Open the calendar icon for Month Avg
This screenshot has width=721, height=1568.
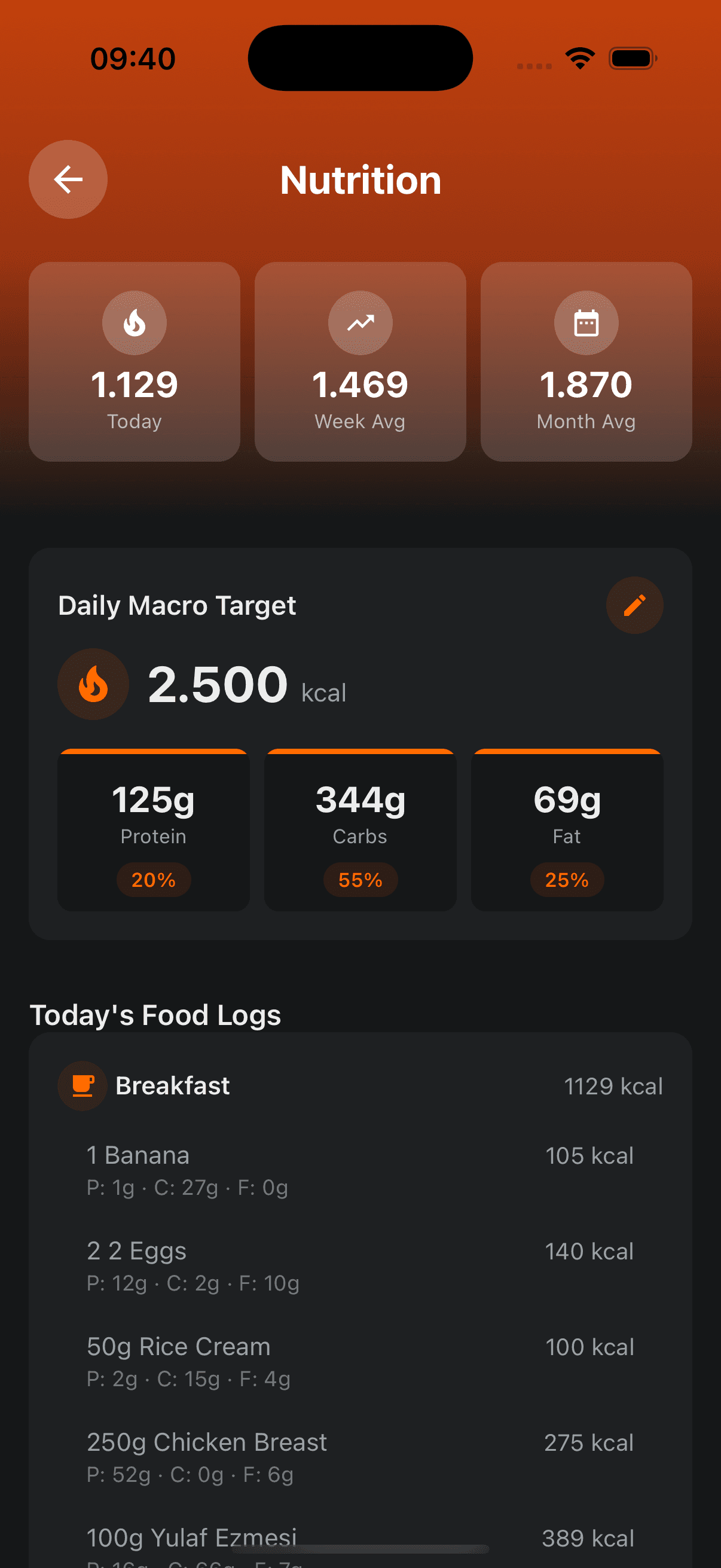585,323
